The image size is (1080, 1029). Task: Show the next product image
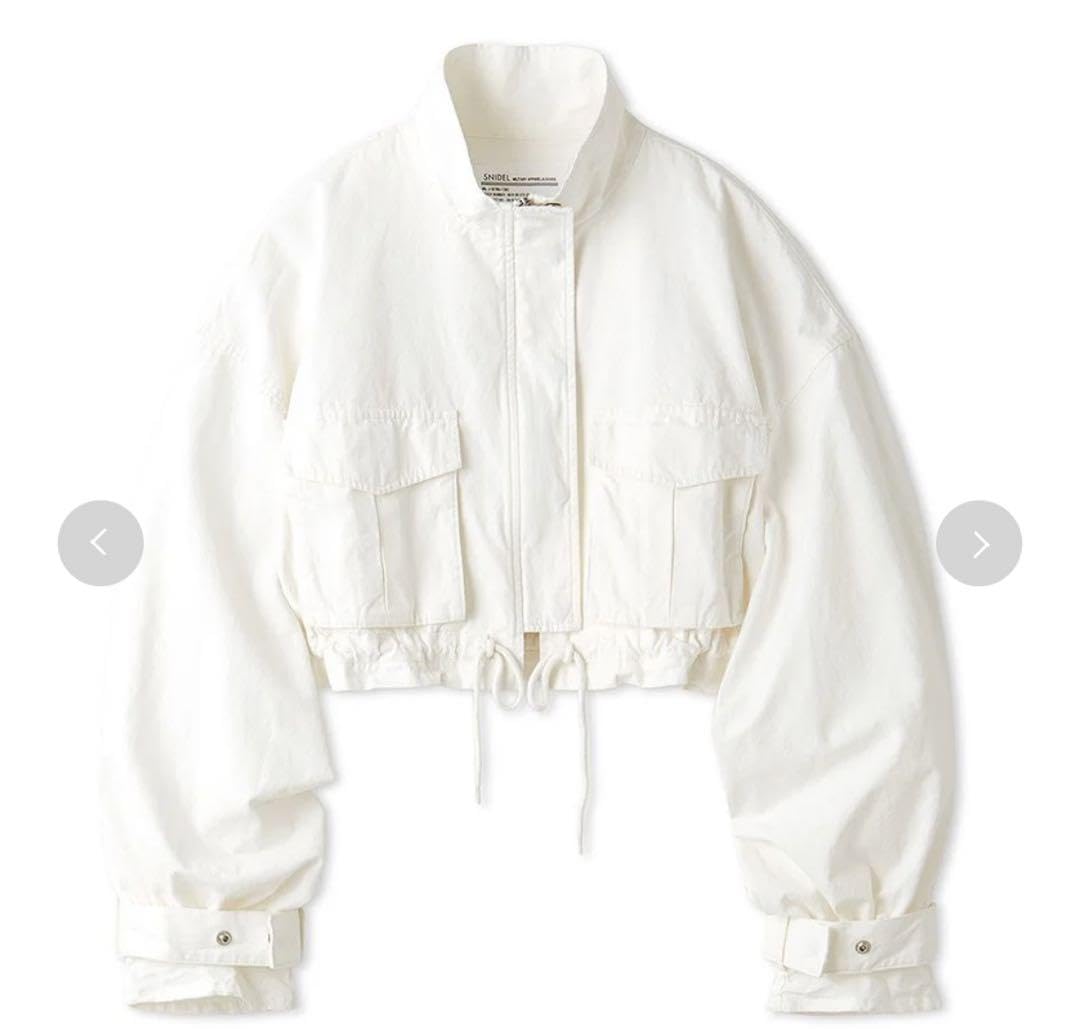tap(978, 543)
